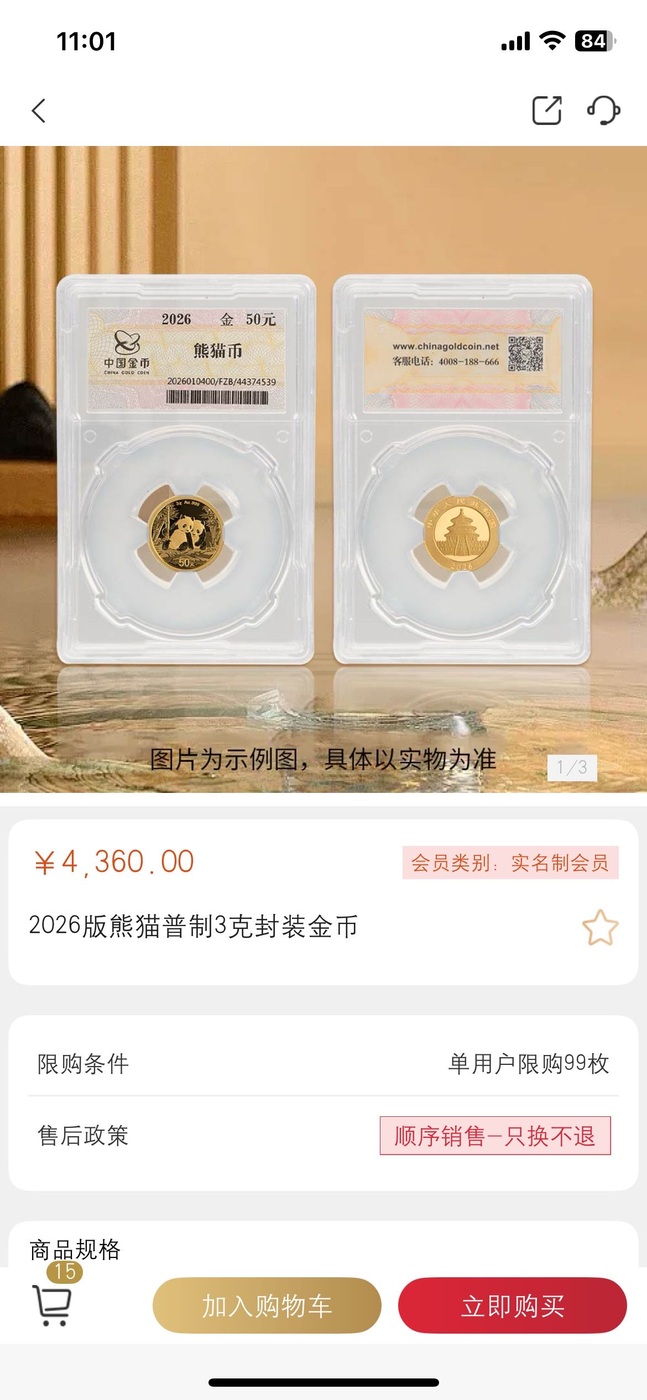Image resolution: width=647 pixels, height=1400 pixels.
Task: Add this coin to favorites with the star
Action: (600, 928)
